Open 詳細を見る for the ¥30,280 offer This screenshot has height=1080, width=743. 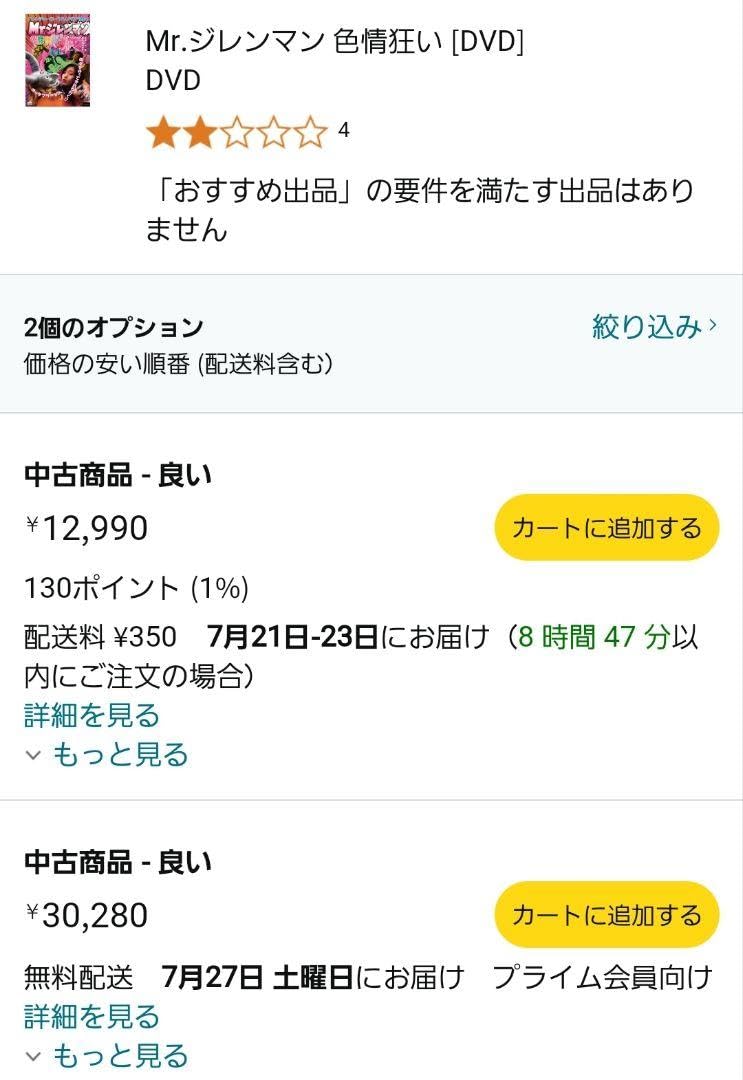(90, 1016)
